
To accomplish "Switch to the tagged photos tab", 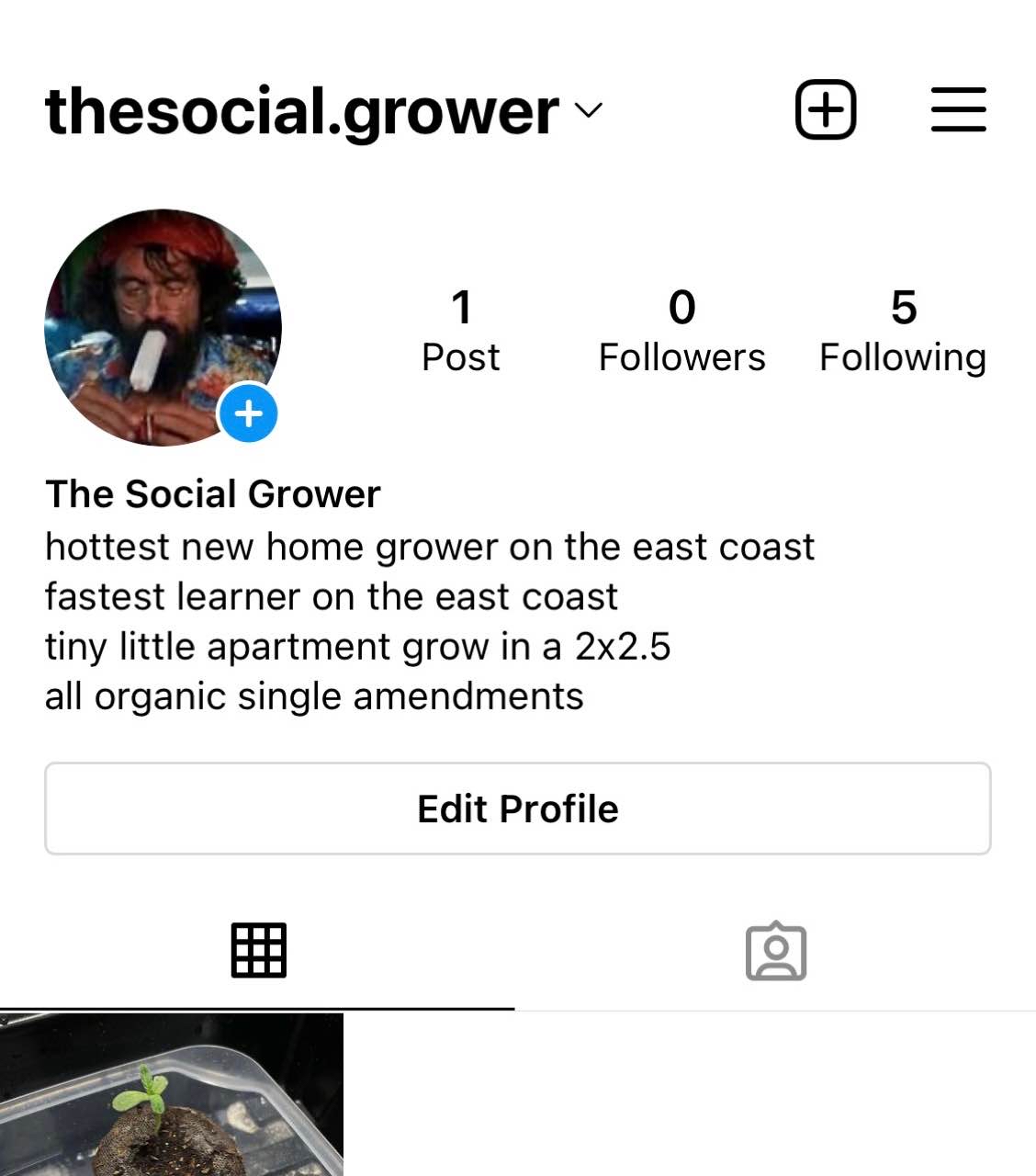I will [776, 951].
